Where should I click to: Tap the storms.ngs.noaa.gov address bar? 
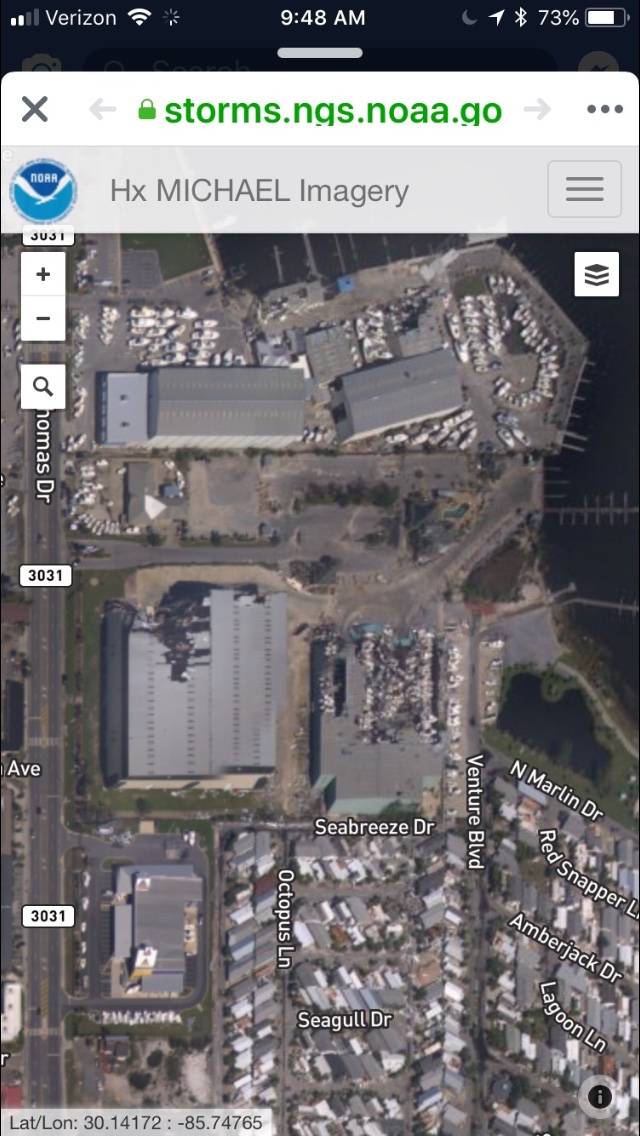[320, 110]
